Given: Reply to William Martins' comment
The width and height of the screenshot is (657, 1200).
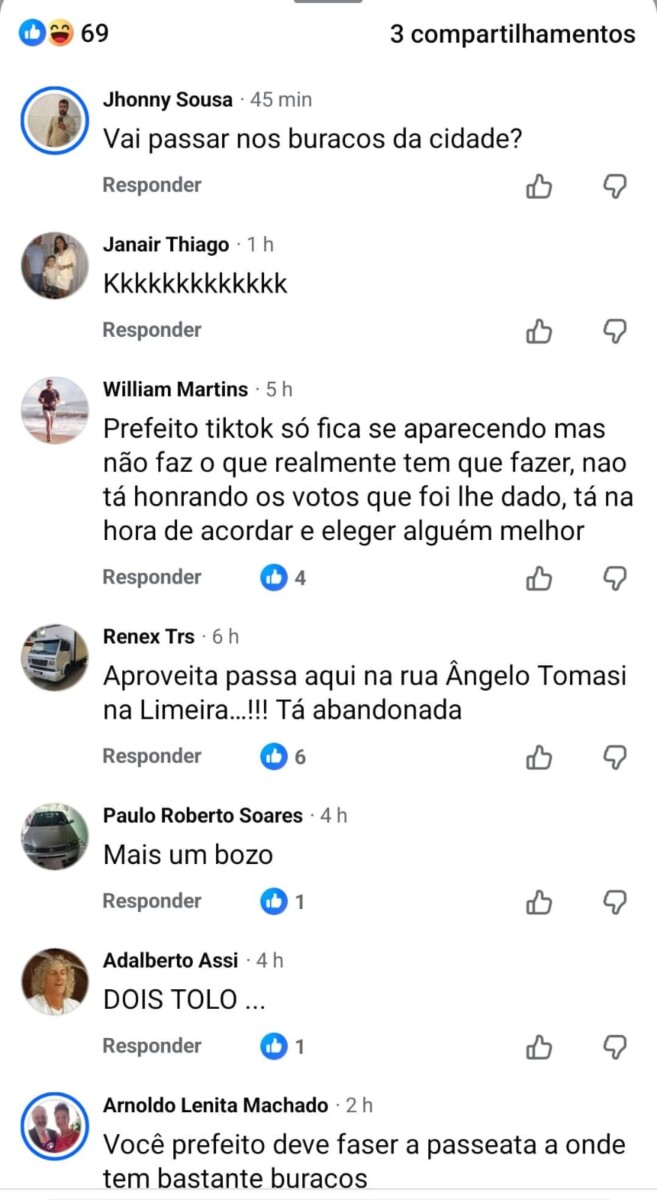Looking at the screenshot, I should click(152, 577).
